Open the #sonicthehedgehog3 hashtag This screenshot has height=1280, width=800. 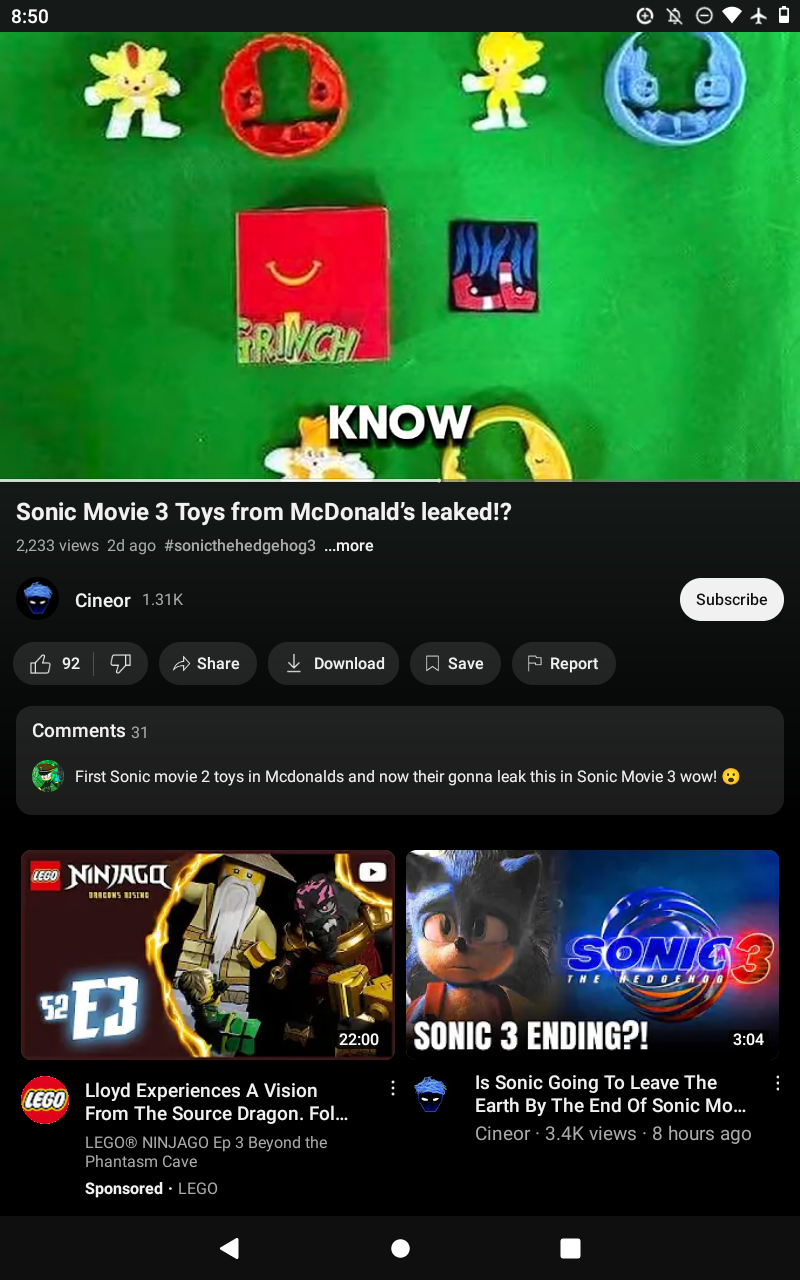coord(240,546)
